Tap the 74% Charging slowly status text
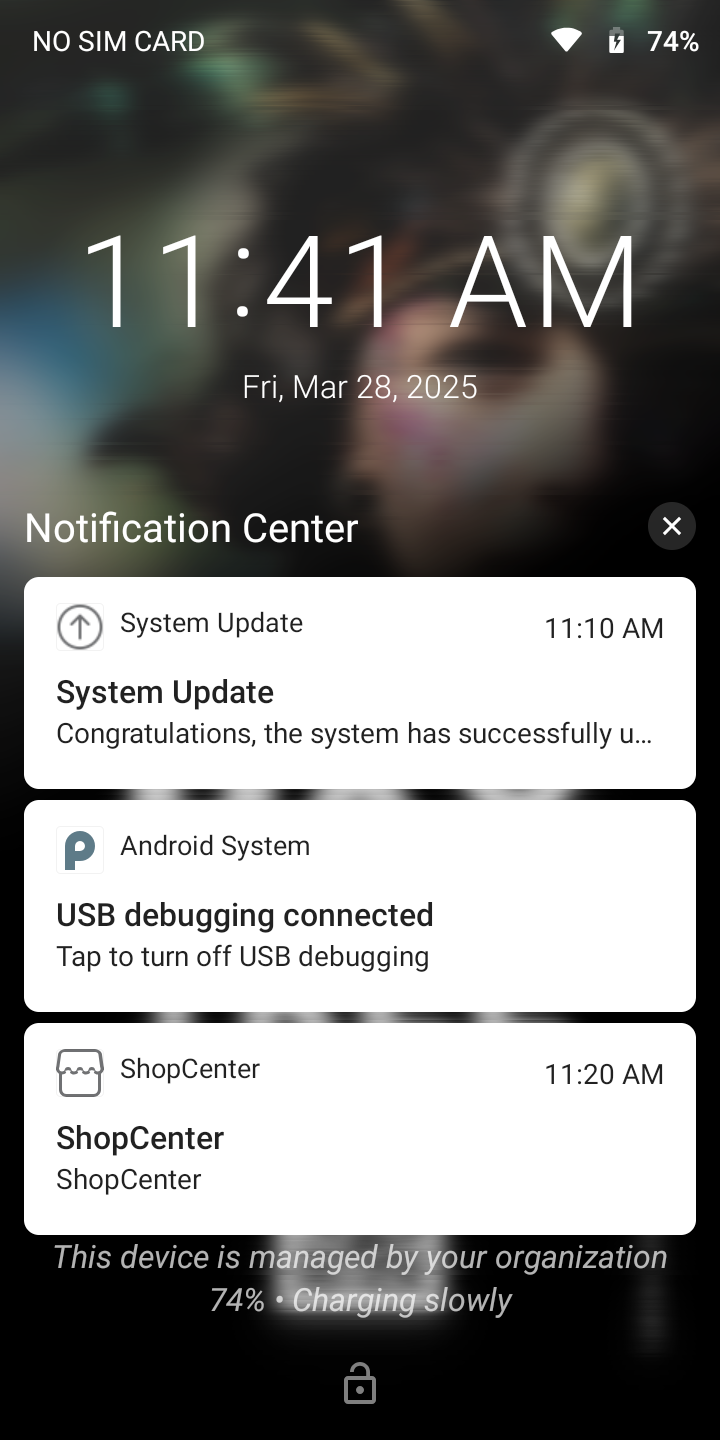The height and width of the screenshot is (1440, 720). [x=360, y=1300]
